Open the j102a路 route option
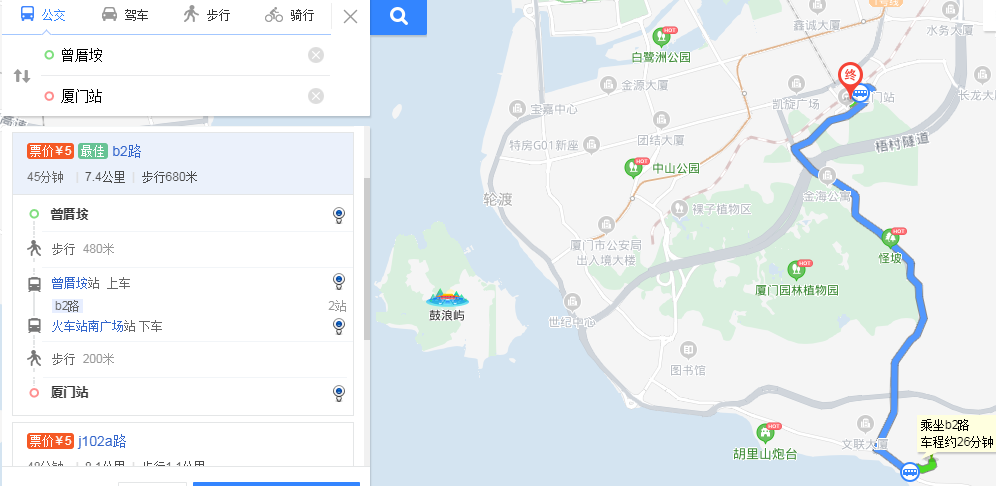The width and height of the screenshot is (996, 486). coord(102,440)
